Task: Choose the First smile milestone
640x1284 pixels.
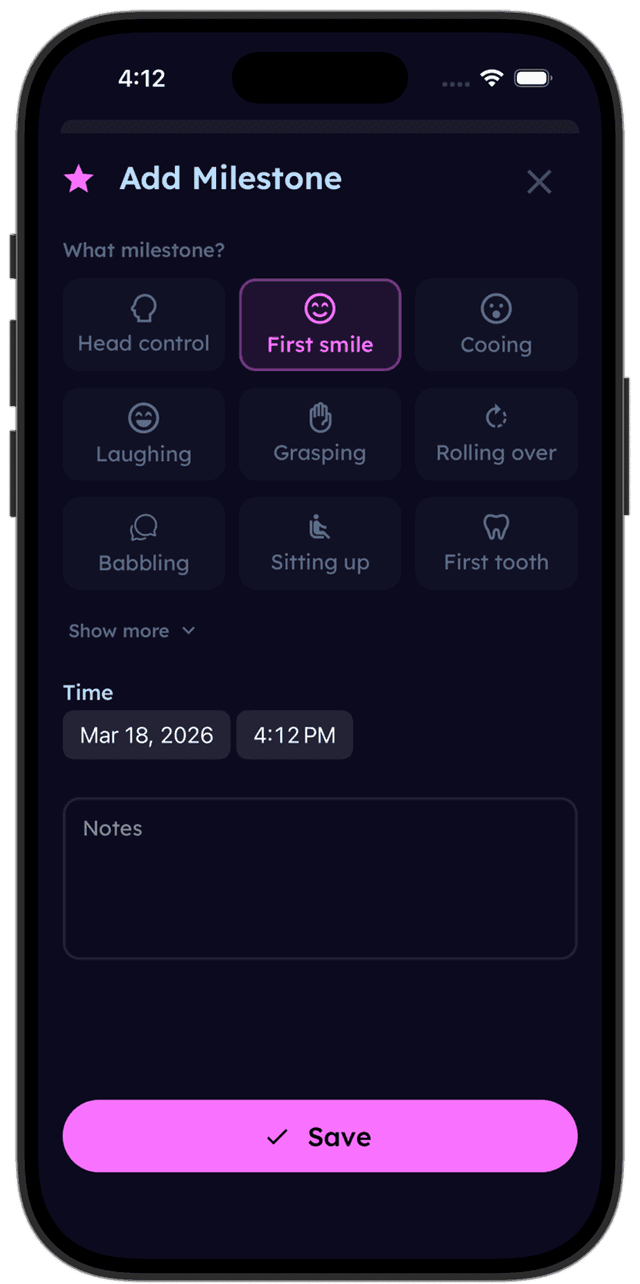Action: [x=320, y=325]
